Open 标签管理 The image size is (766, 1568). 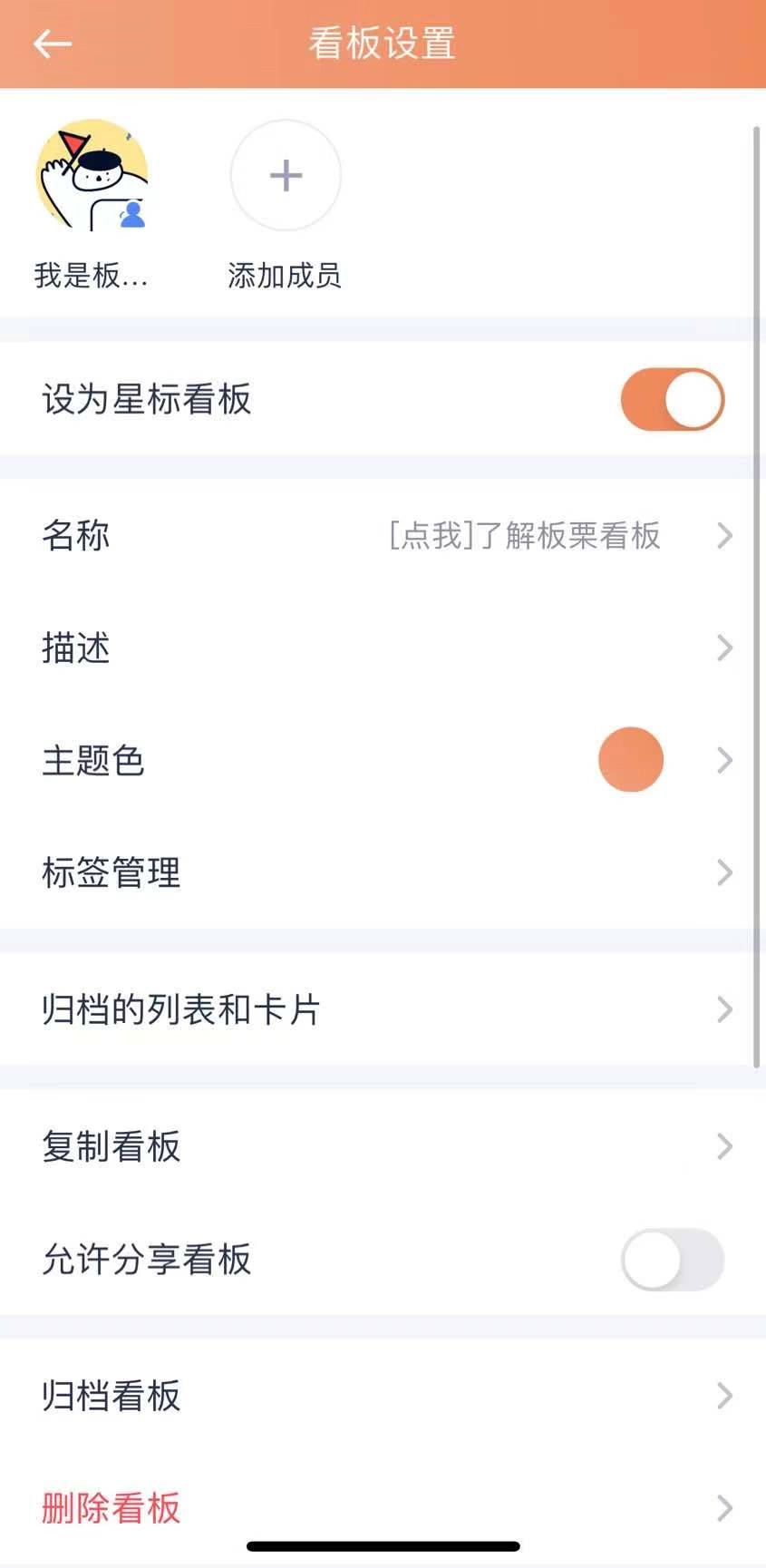383,872
